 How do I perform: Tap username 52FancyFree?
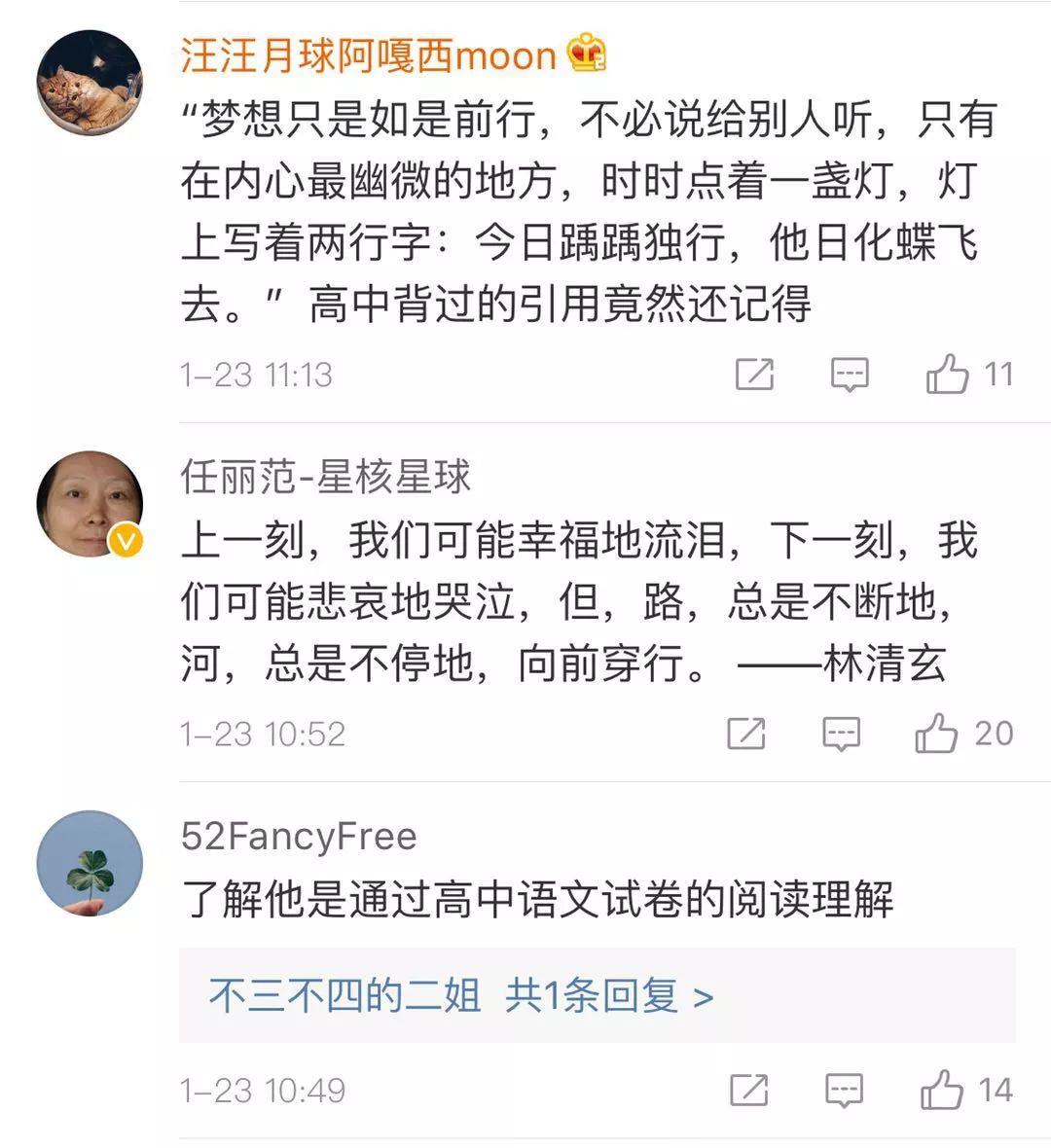[299, 837]
